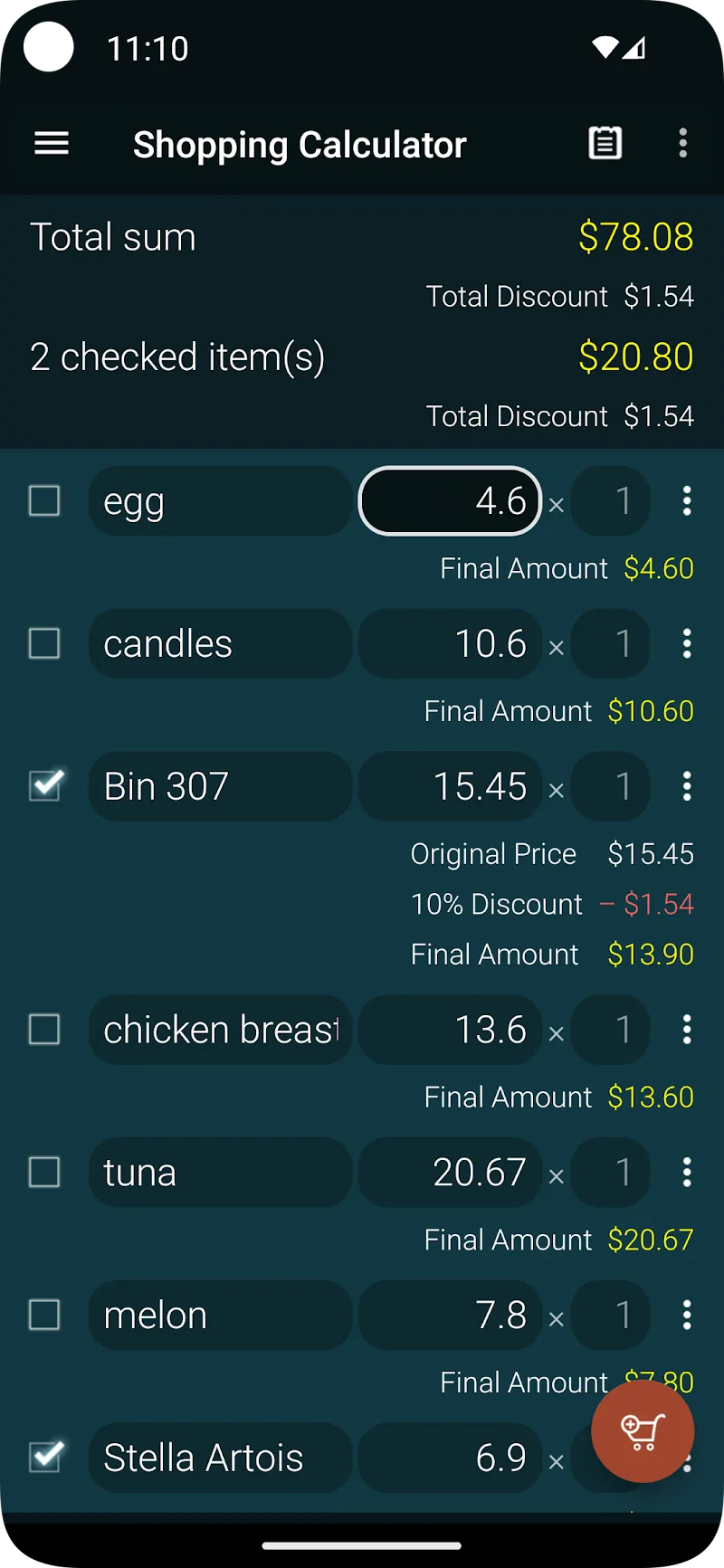This screenshot has height=1568, width=724.
Task: Select the Shopping Calculator title bar
Action: (300, 145)
